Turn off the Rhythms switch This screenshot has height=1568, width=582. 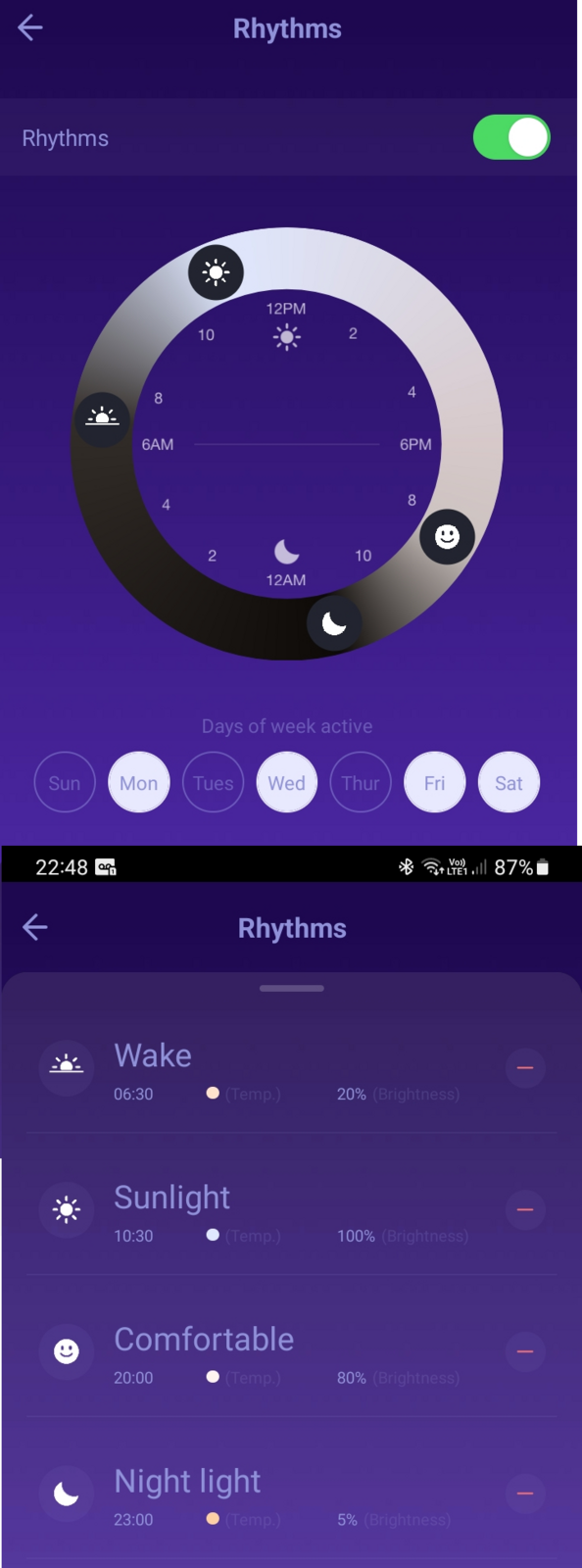(x=511, y=137)
